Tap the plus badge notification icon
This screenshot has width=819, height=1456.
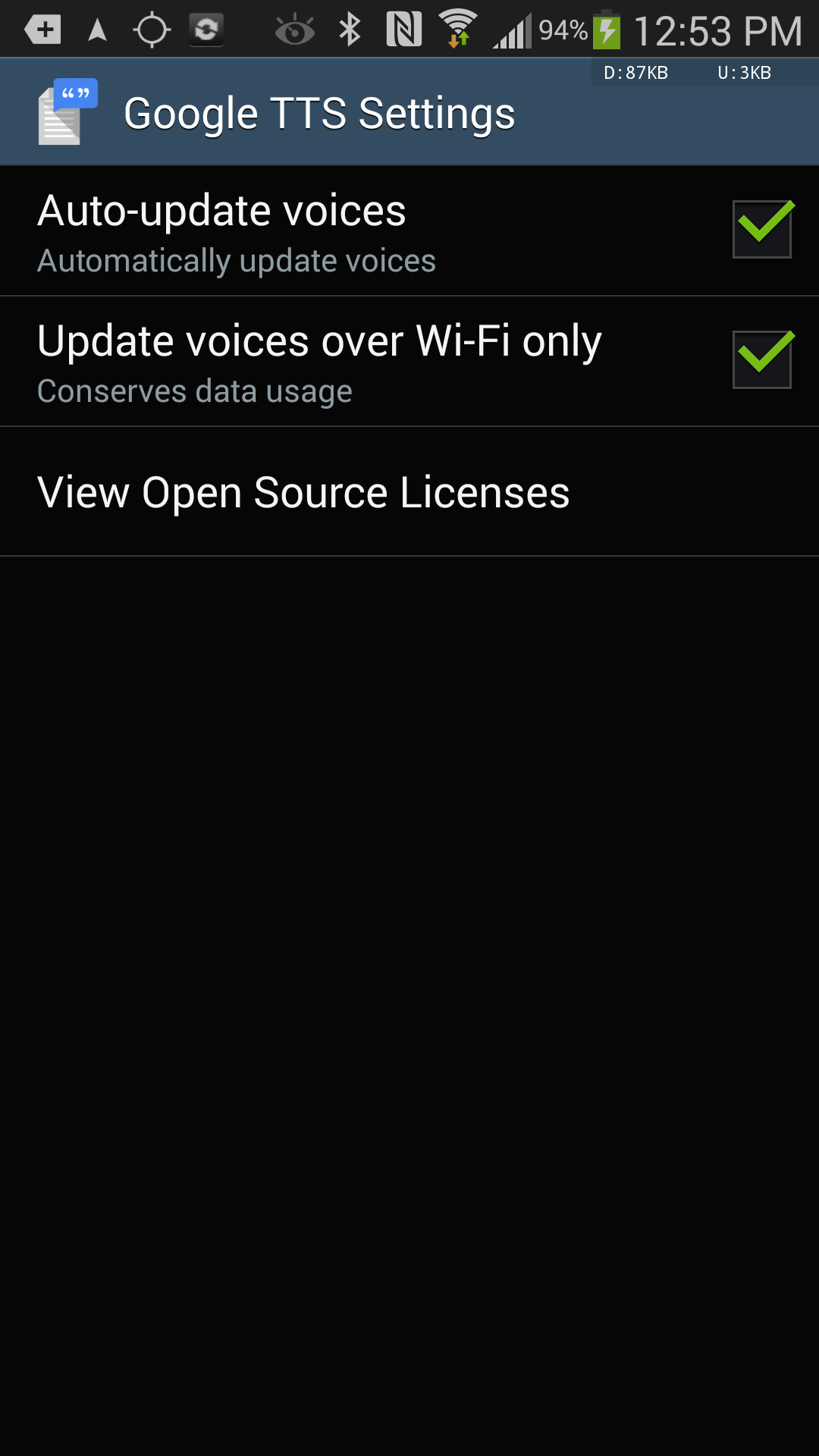(x=42, y=29)
